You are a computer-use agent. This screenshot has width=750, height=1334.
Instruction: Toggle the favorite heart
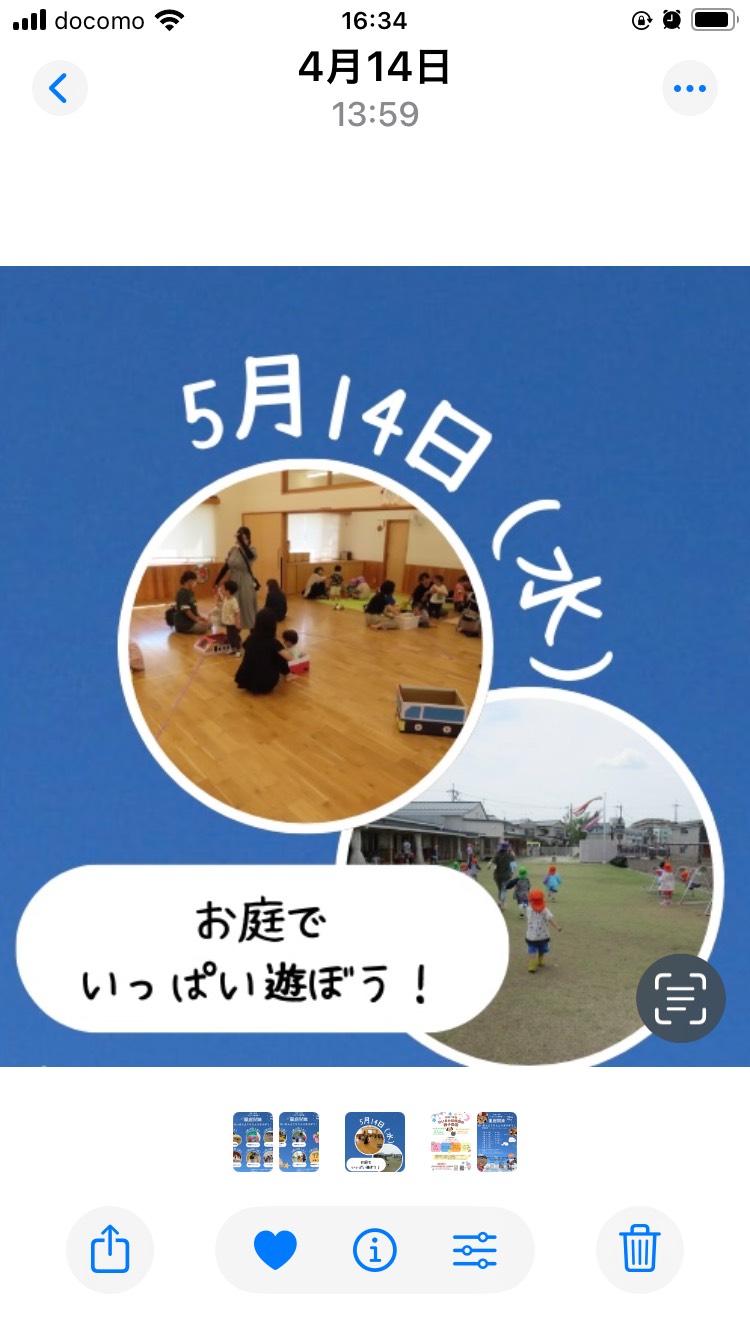coord(275,1250)
